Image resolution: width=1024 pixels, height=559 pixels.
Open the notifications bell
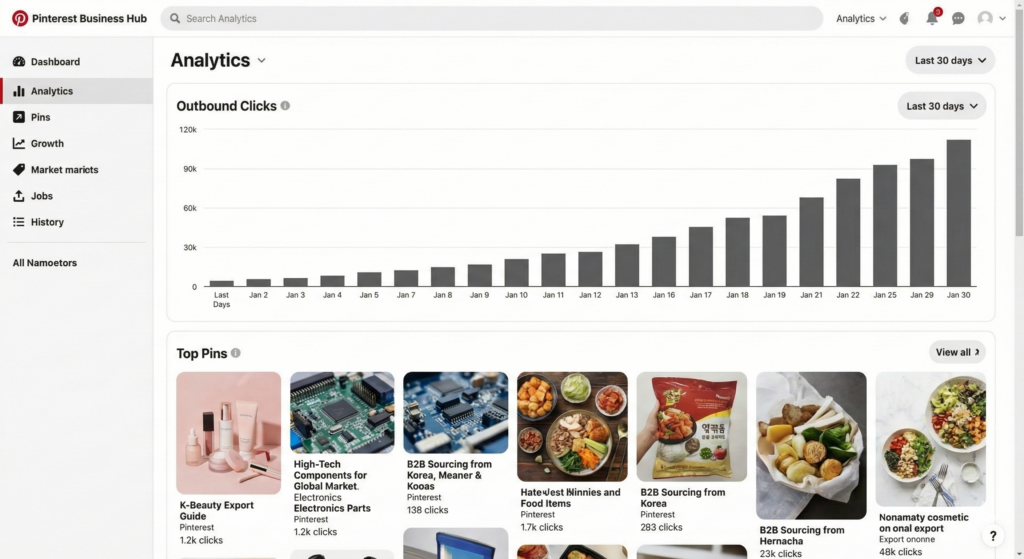tap(932, 18)
